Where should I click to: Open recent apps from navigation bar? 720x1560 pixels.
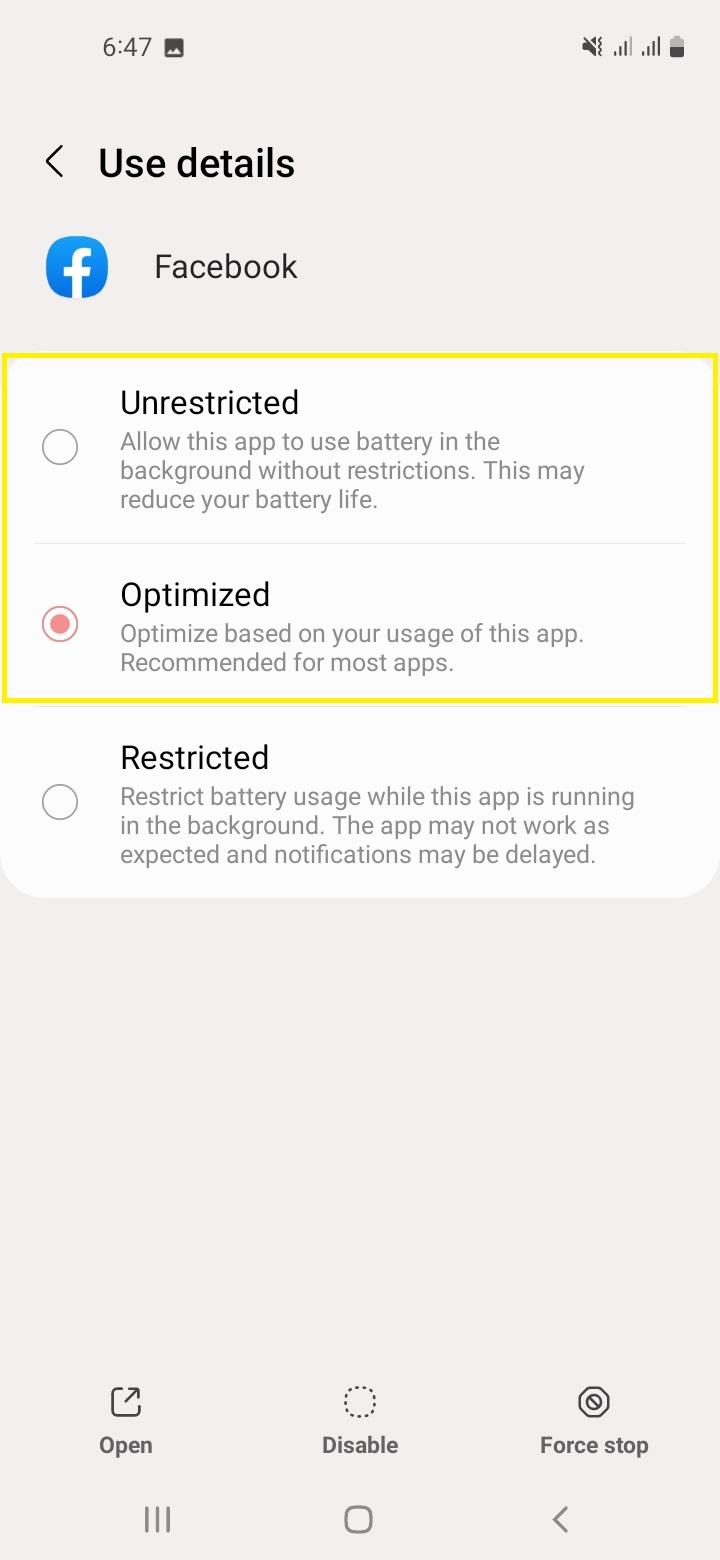(157, 1519)
